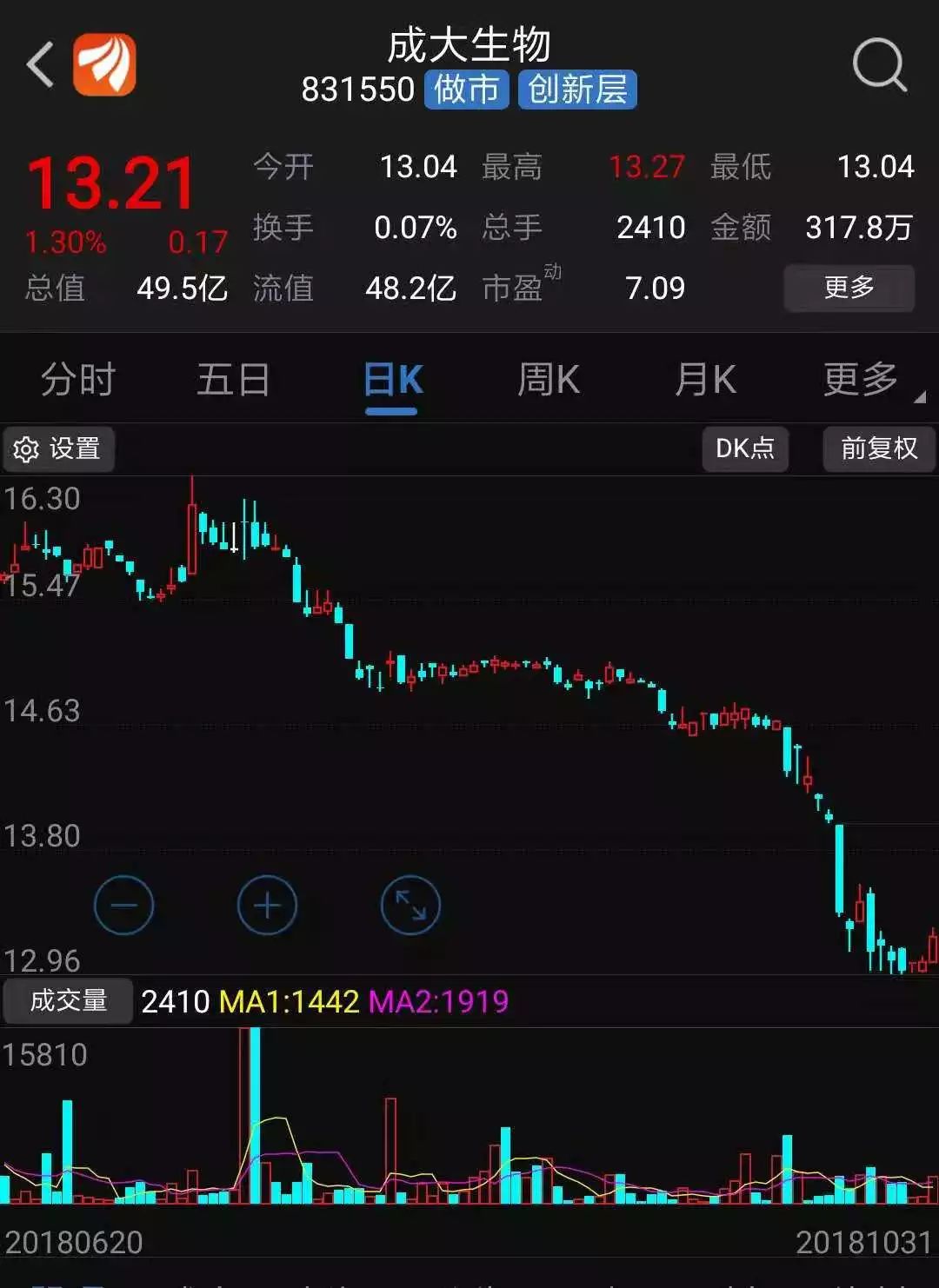Tap the 更多 button beside 市盈

[x=849, y=288]
